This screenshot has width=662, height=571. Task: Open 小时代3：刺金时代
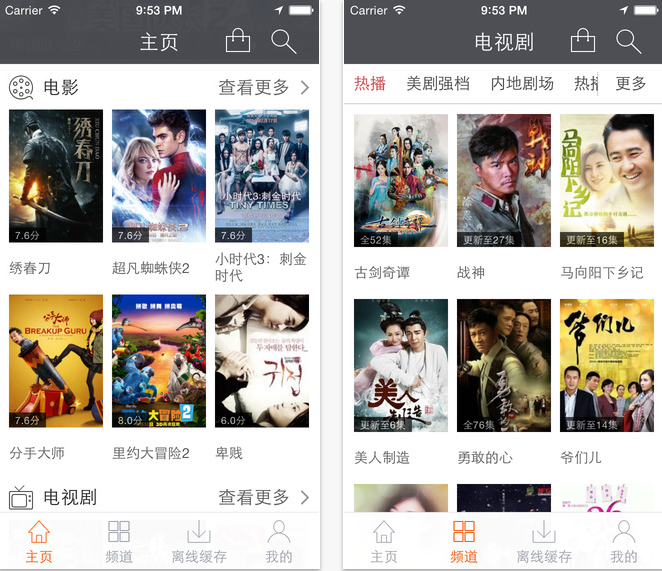[x=262, y=176]
